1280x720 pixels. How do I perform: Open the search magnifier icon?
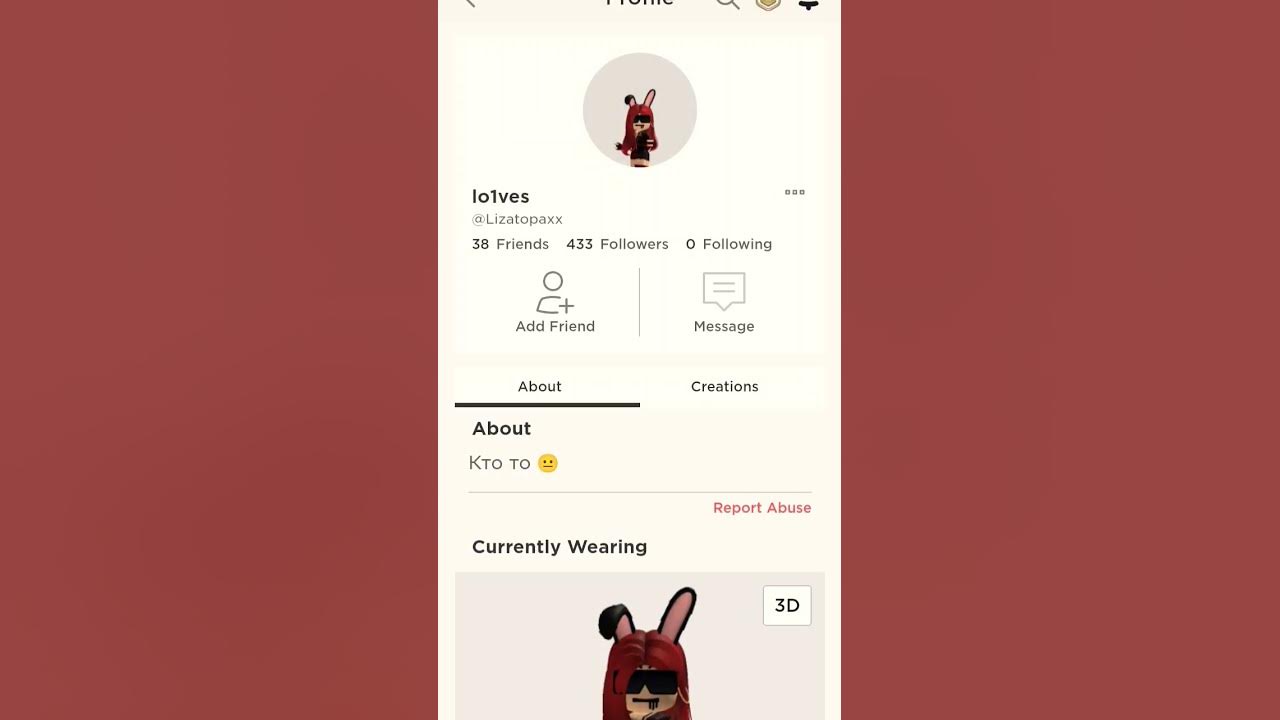click(x=727, y=3)
